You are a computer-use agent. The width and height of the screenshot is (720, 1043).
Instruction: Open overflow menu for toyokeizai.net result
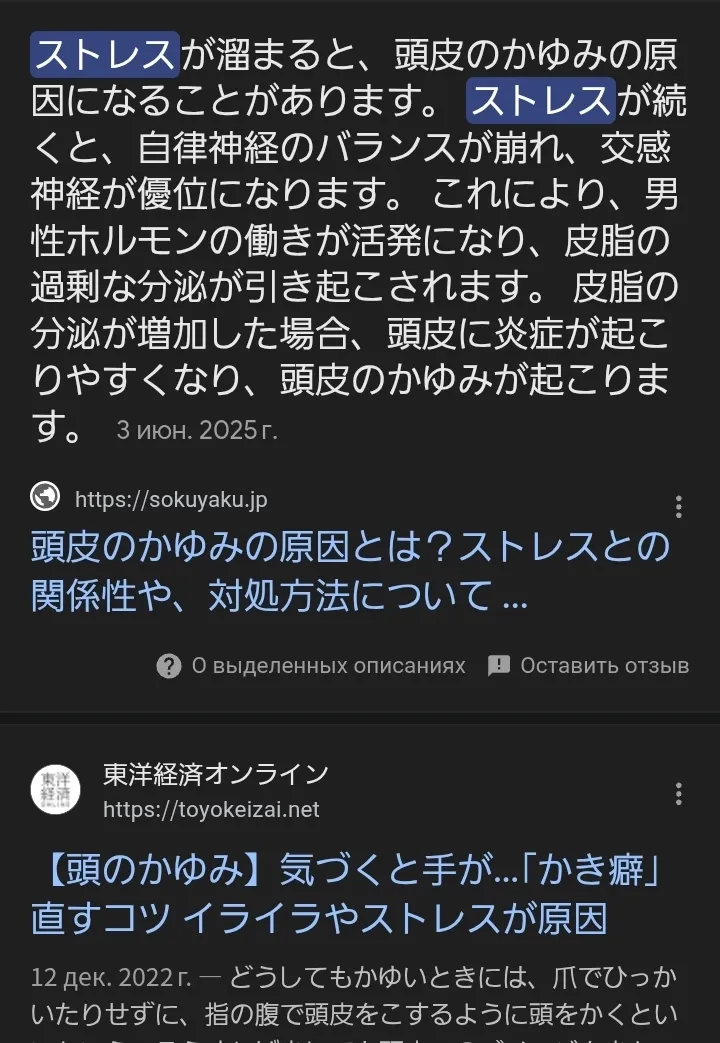679,794
